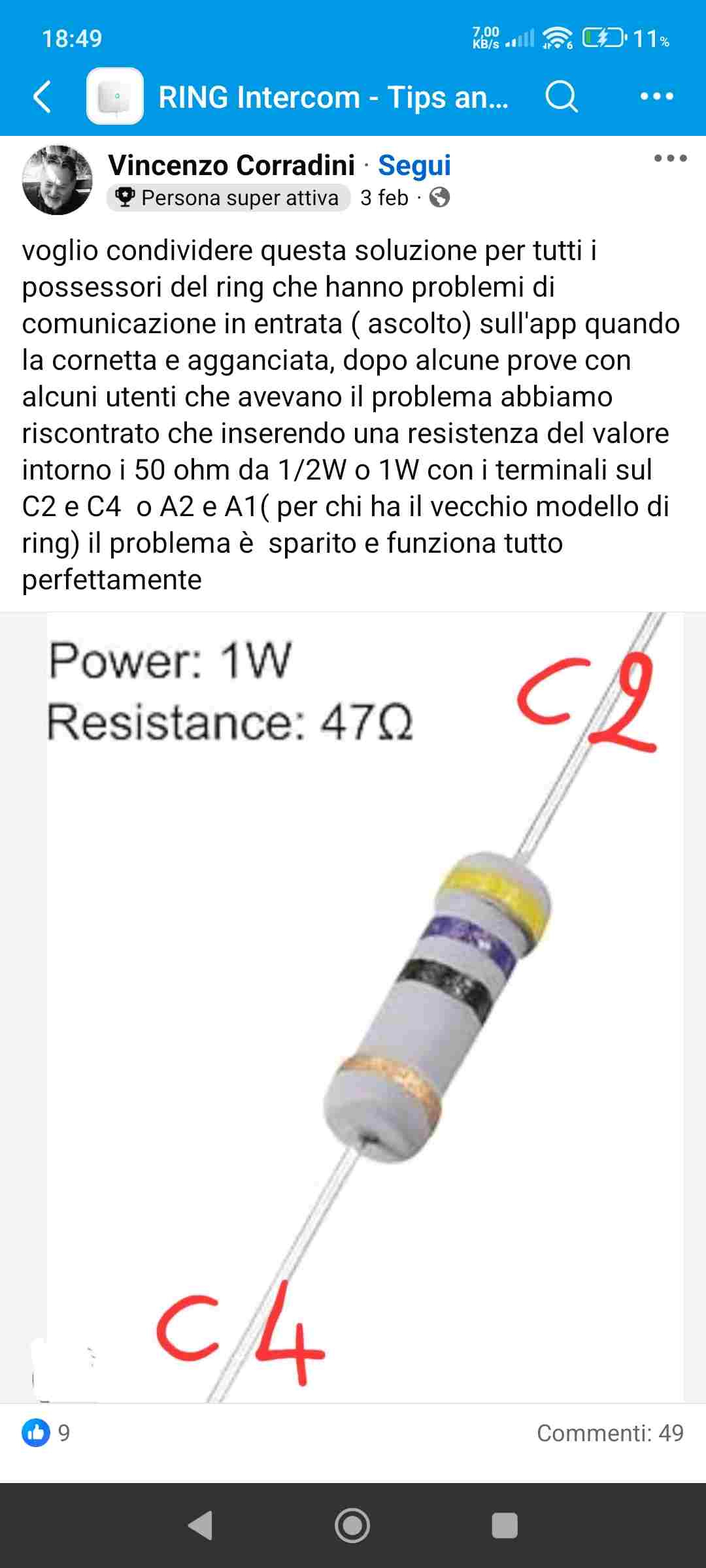706x1568 pixels.
Task: Tap Segui to follow Vincenzo Corradini
Action: pos(414,165)
